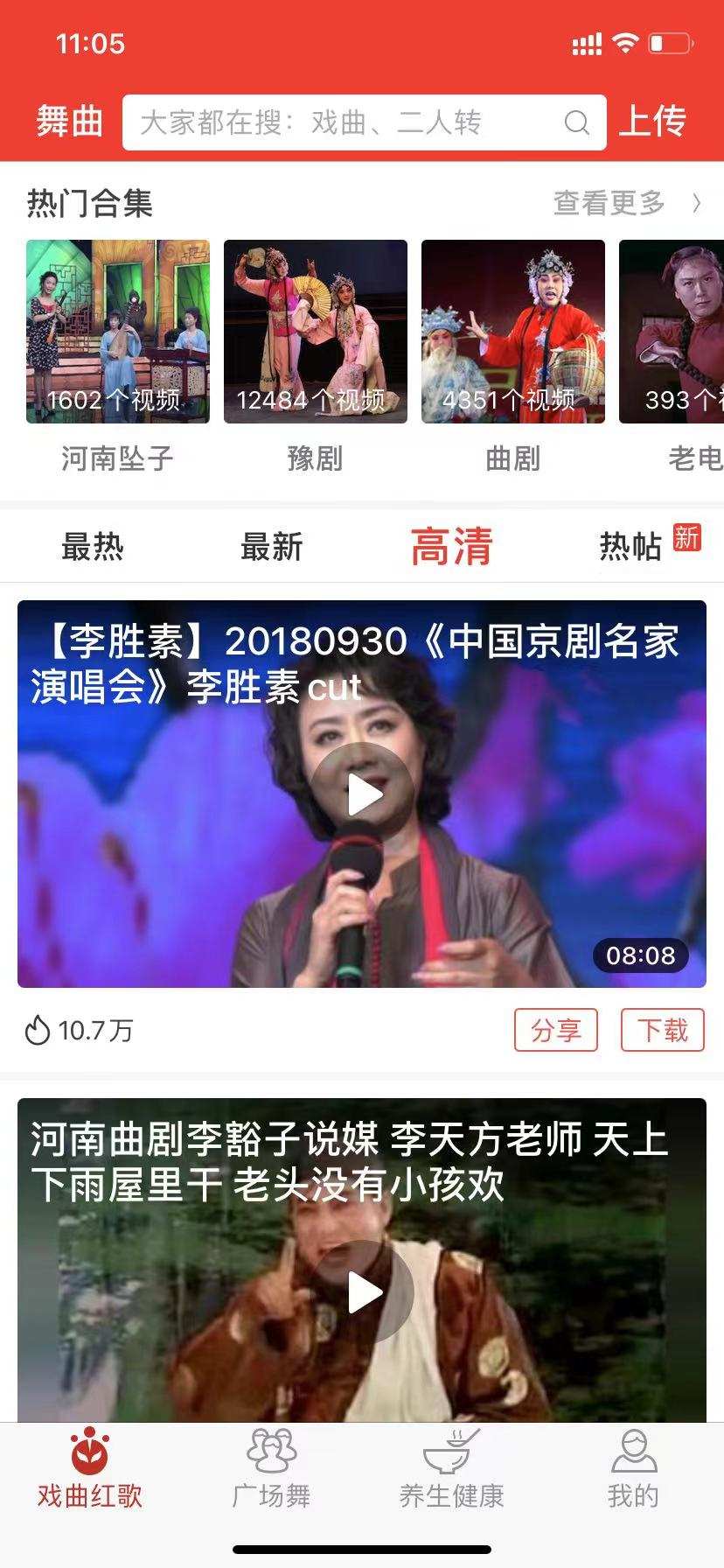Viewport: 724px width, 1568px height.
Task: Tap the 上传 upload button
Action: pos(652,122)
